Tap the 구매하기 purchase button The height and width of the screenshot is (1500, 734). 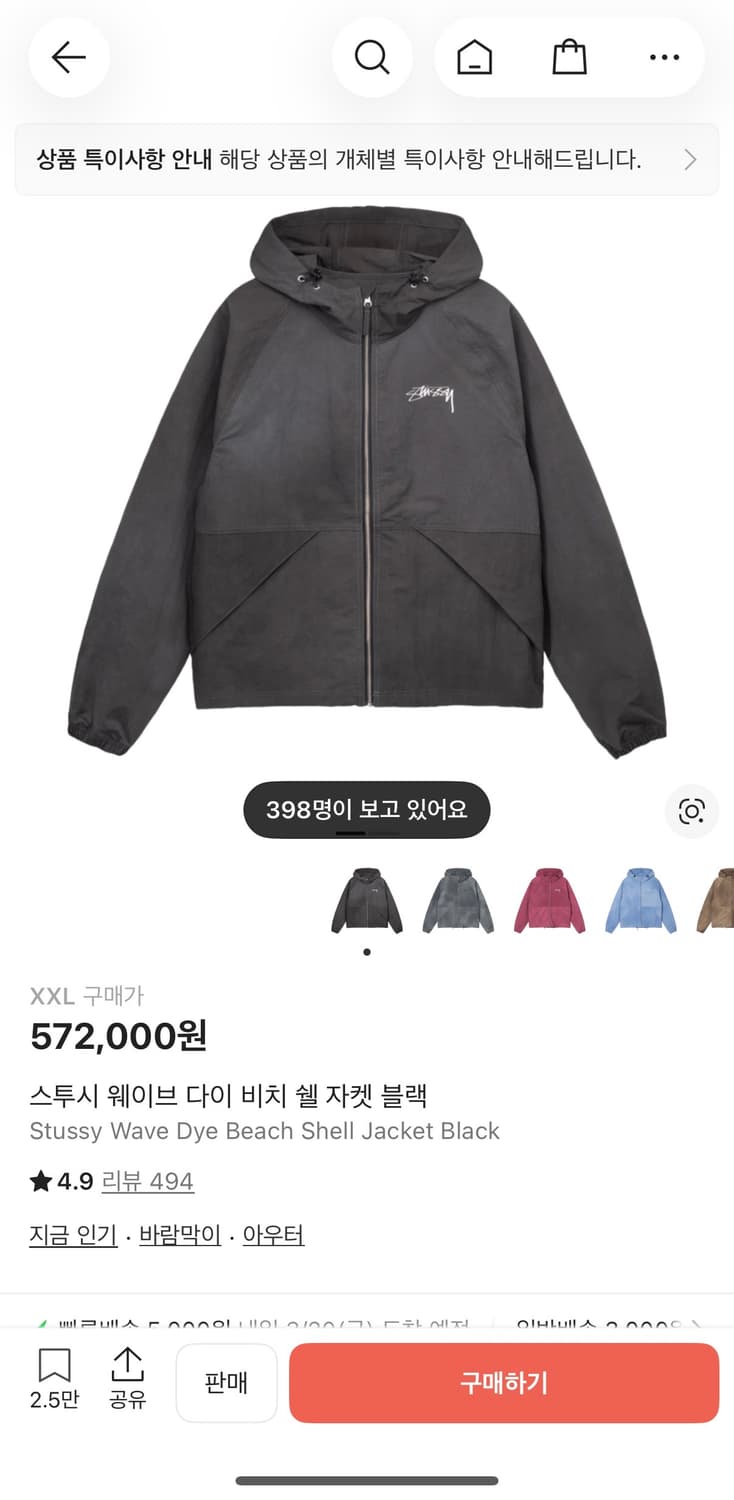tap(503, 1383)
